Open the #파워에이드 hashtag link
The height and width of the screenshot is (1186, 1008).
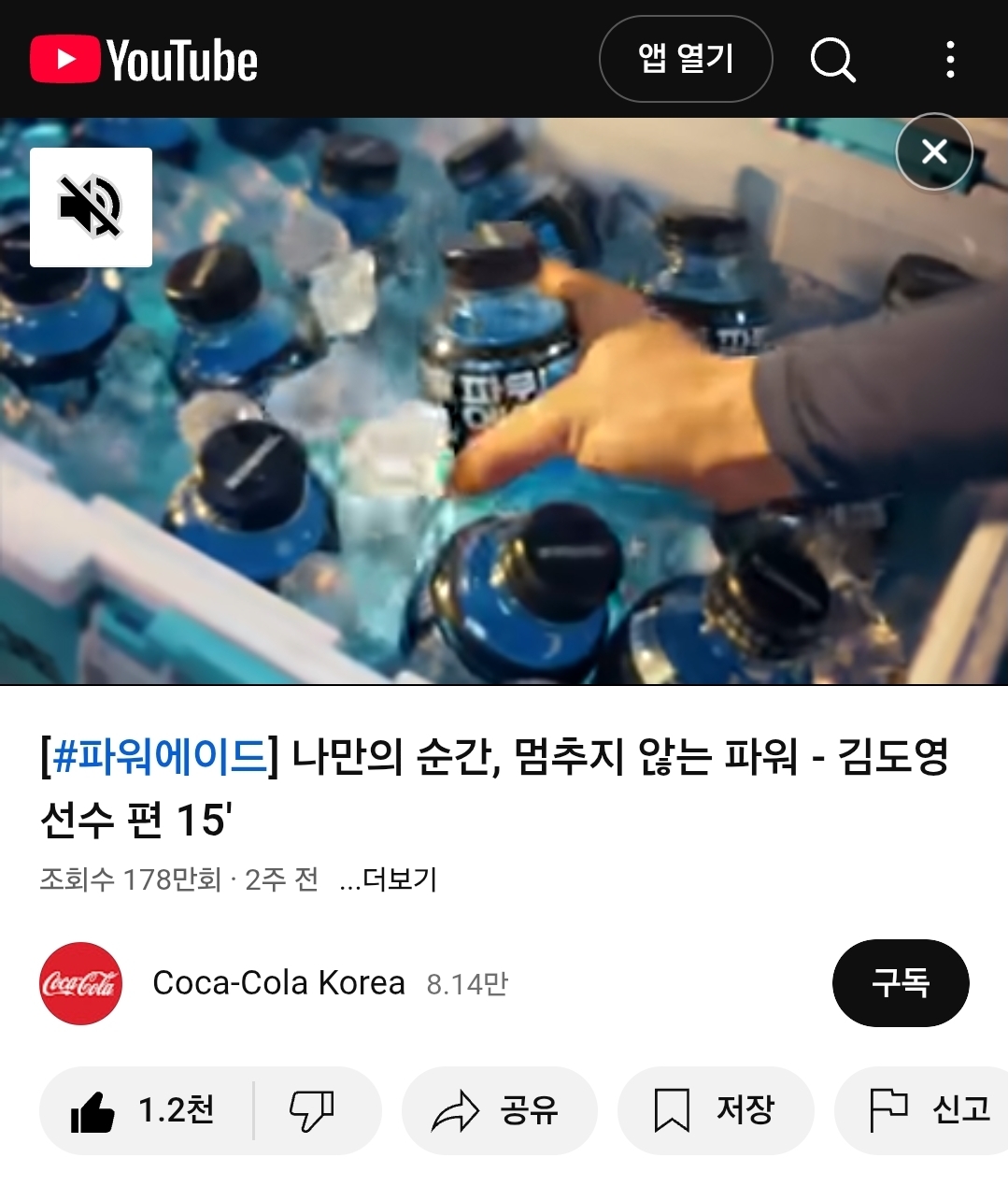[160, 755]
